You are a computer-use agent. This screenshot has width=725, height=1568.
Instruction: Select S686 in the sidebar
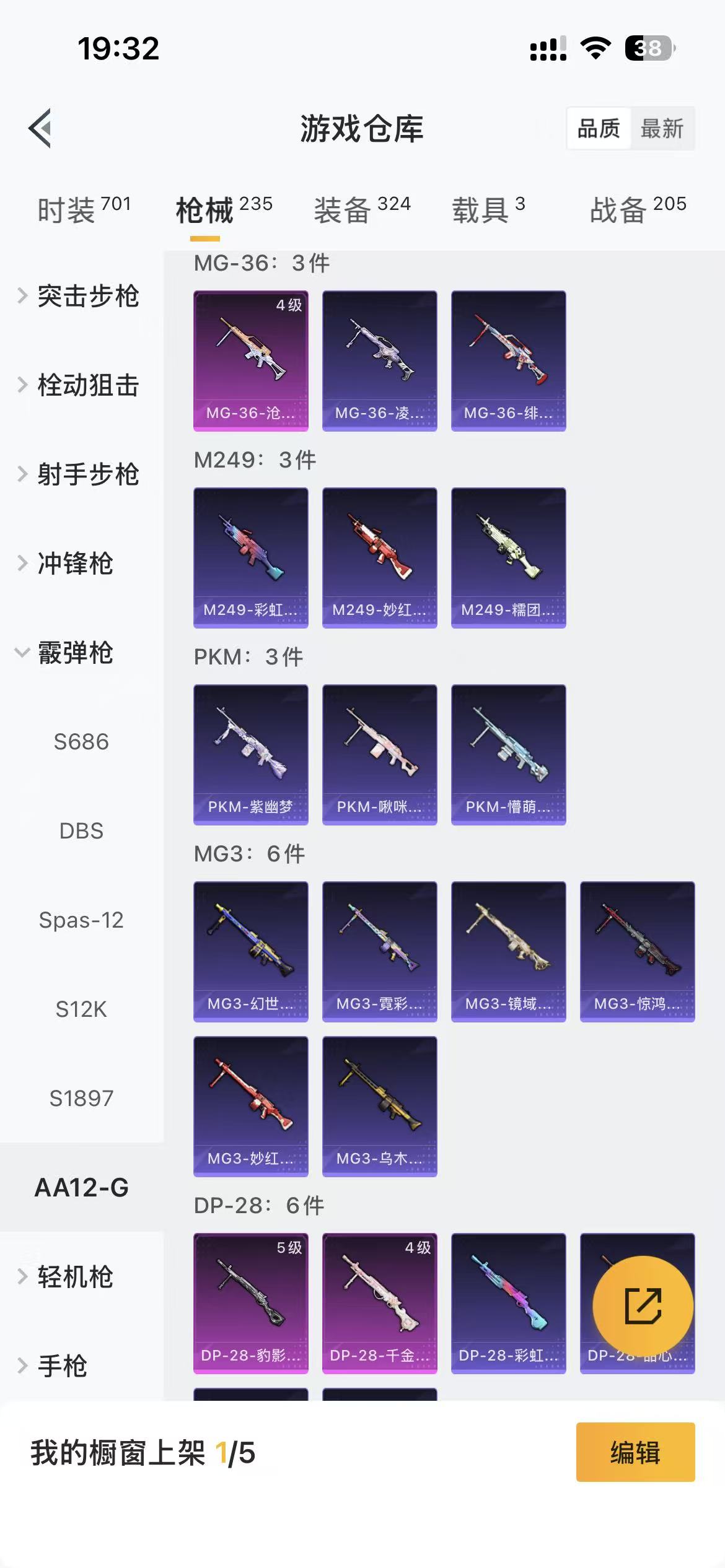81,742
